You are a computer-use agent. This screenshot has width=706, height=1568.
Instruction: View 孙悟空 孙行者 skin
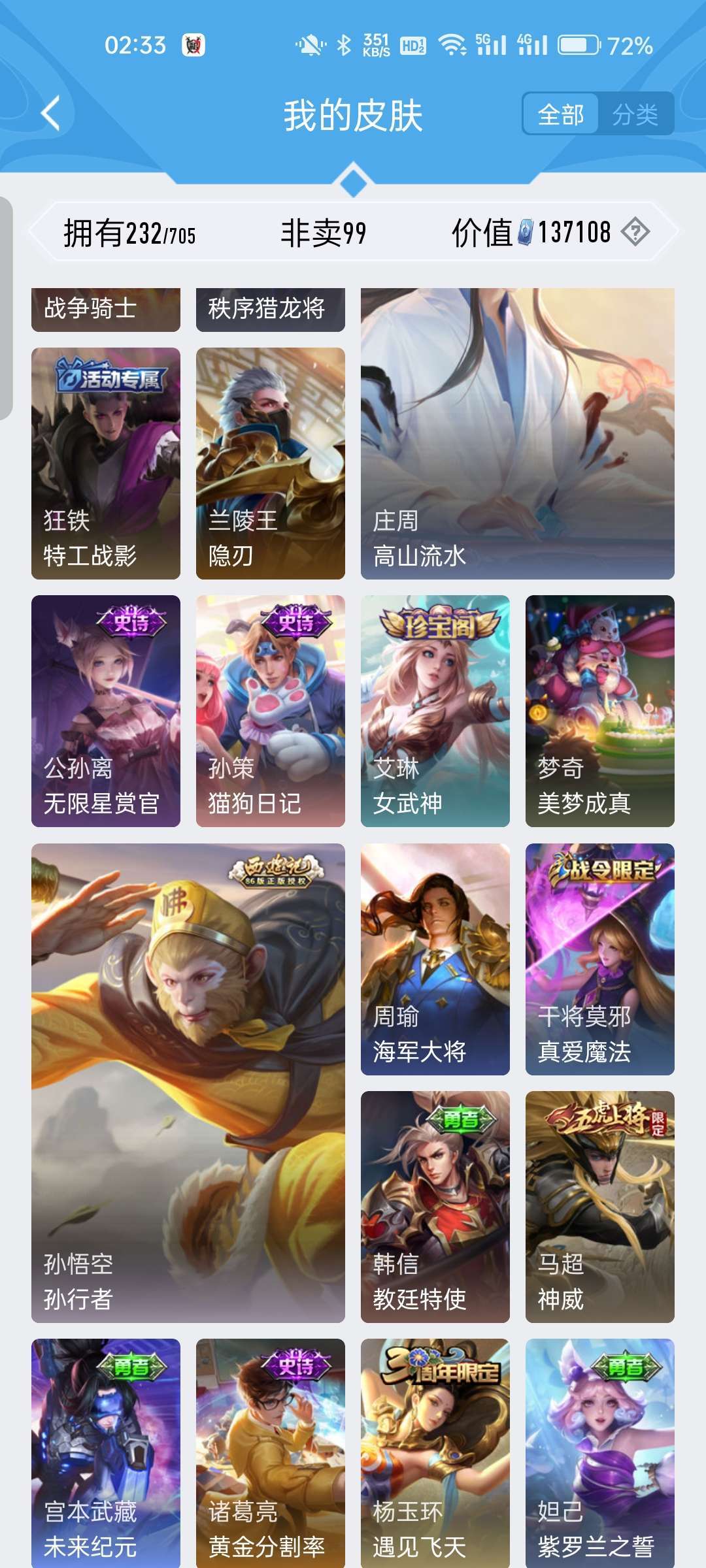tap(188, 1083)
